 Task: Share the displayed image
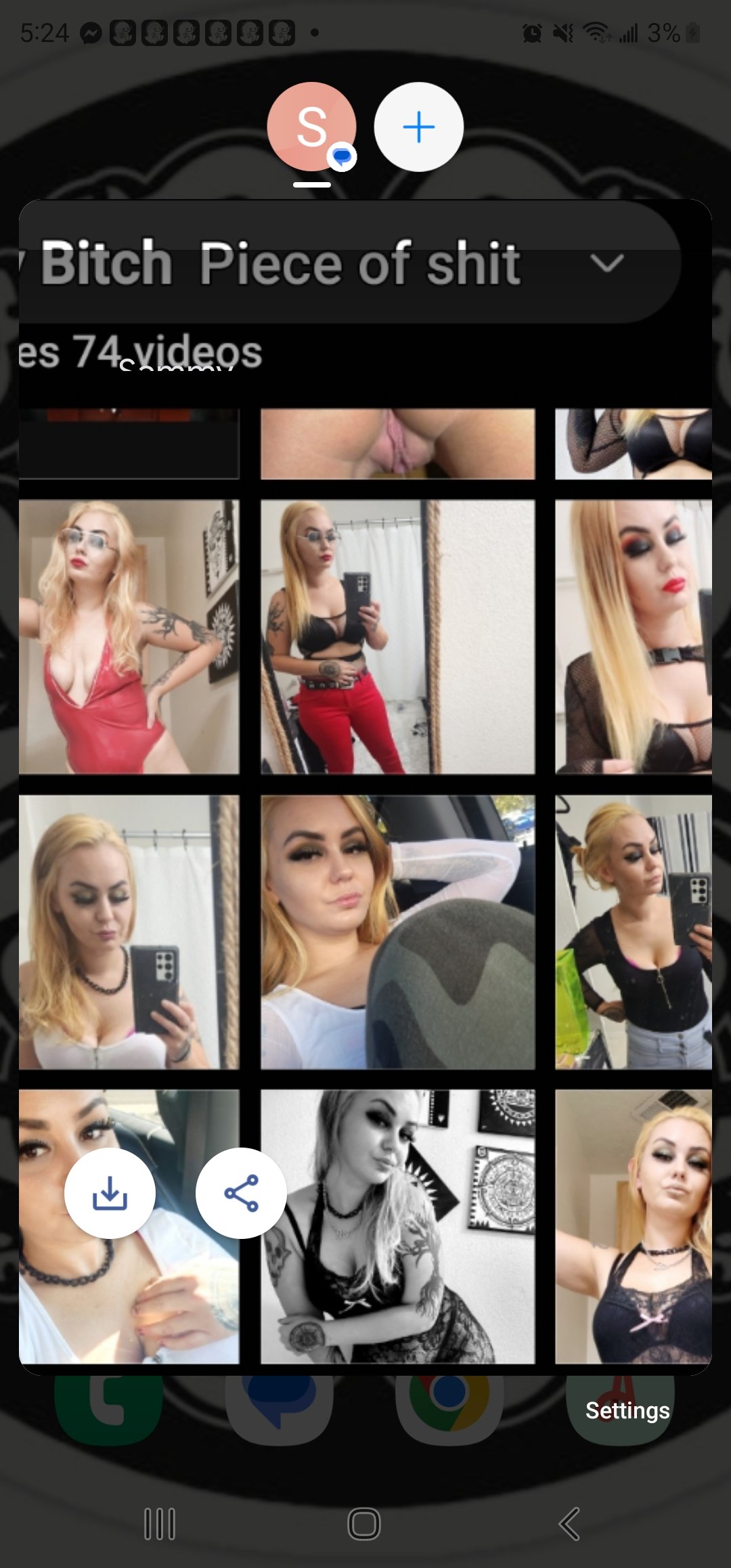point(241,1193)
